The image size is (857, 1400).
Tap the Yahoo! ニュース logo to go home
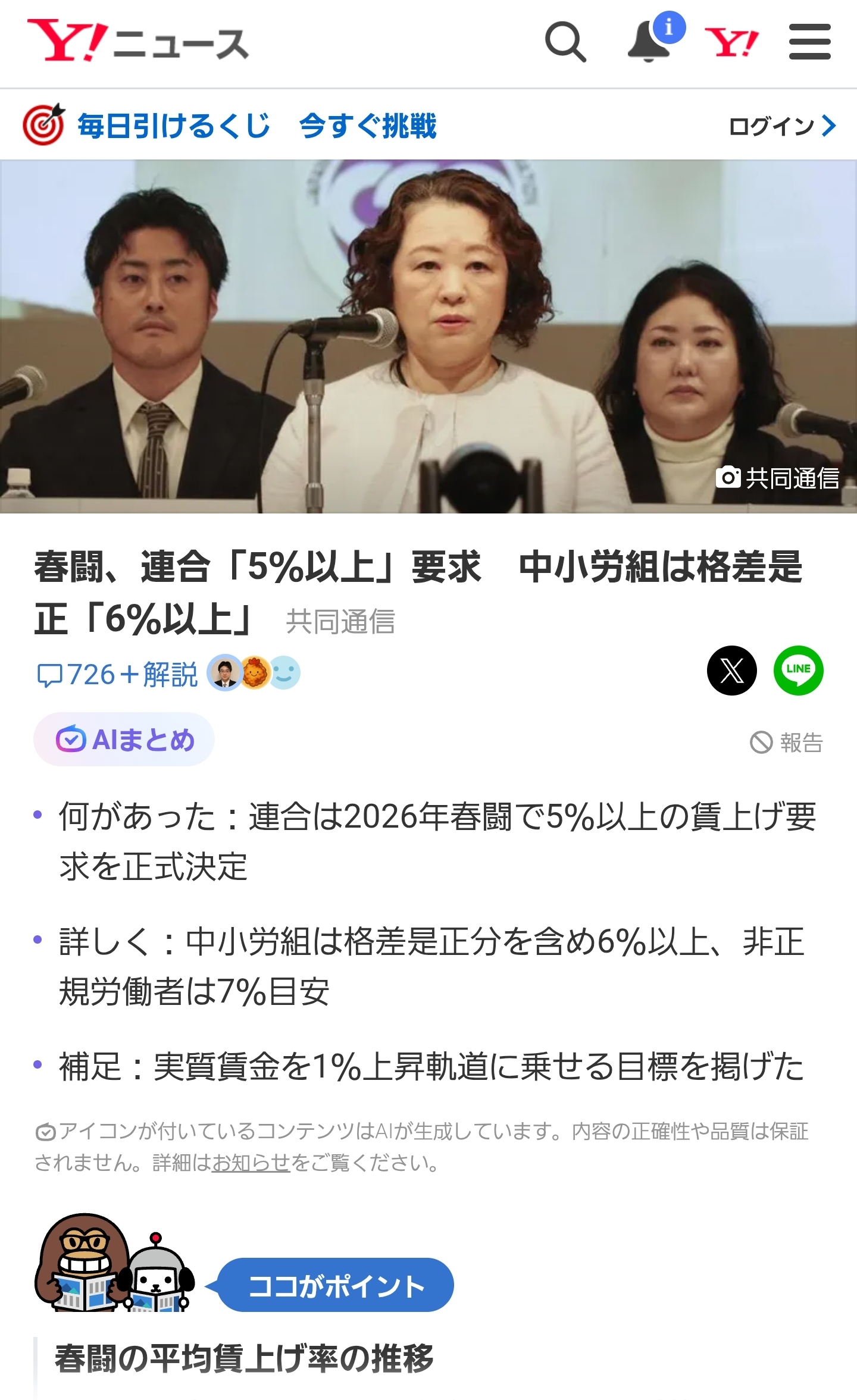pyautogui.click(x=138, y=42)
